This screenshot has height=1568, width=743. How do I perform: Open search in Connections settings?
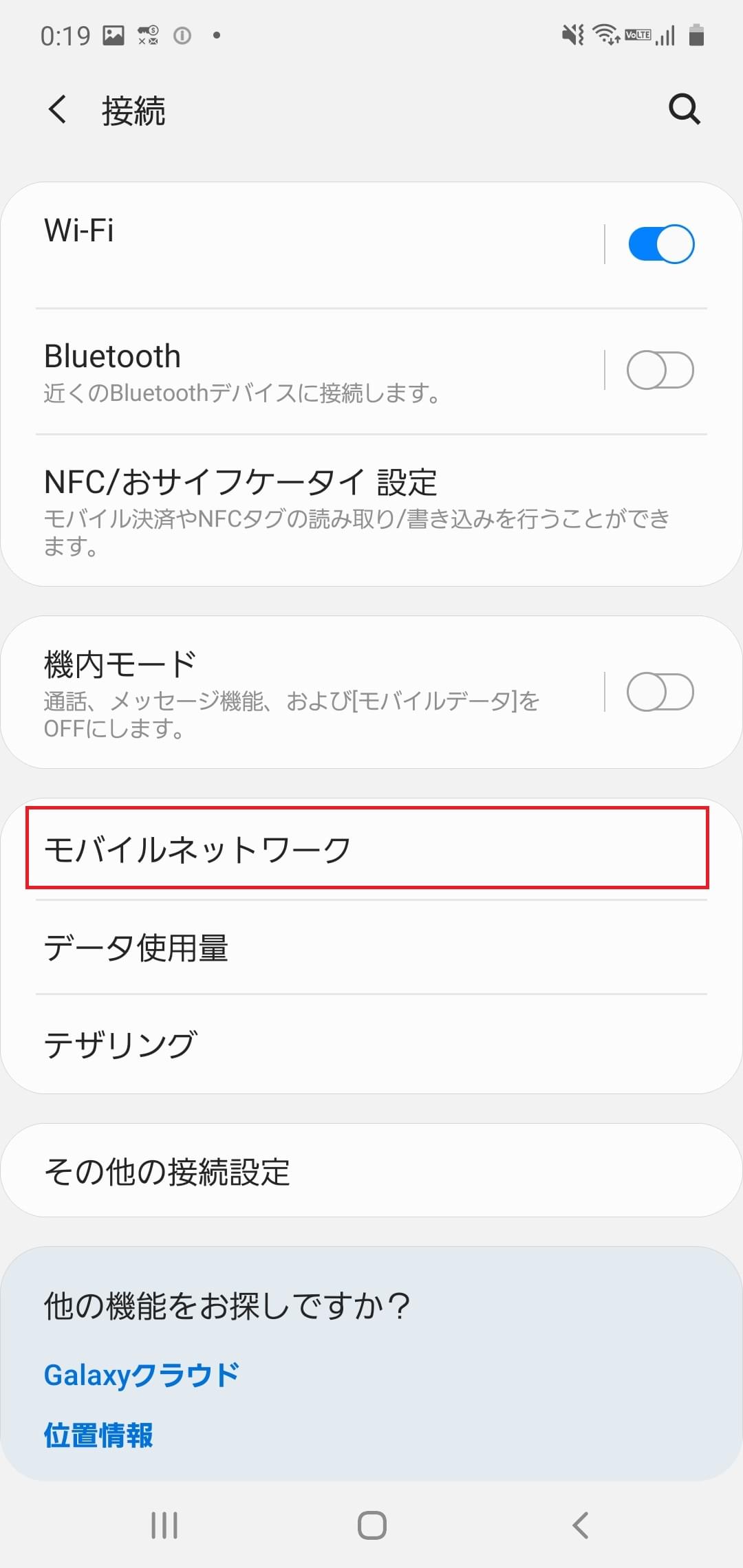click(683, 109)
